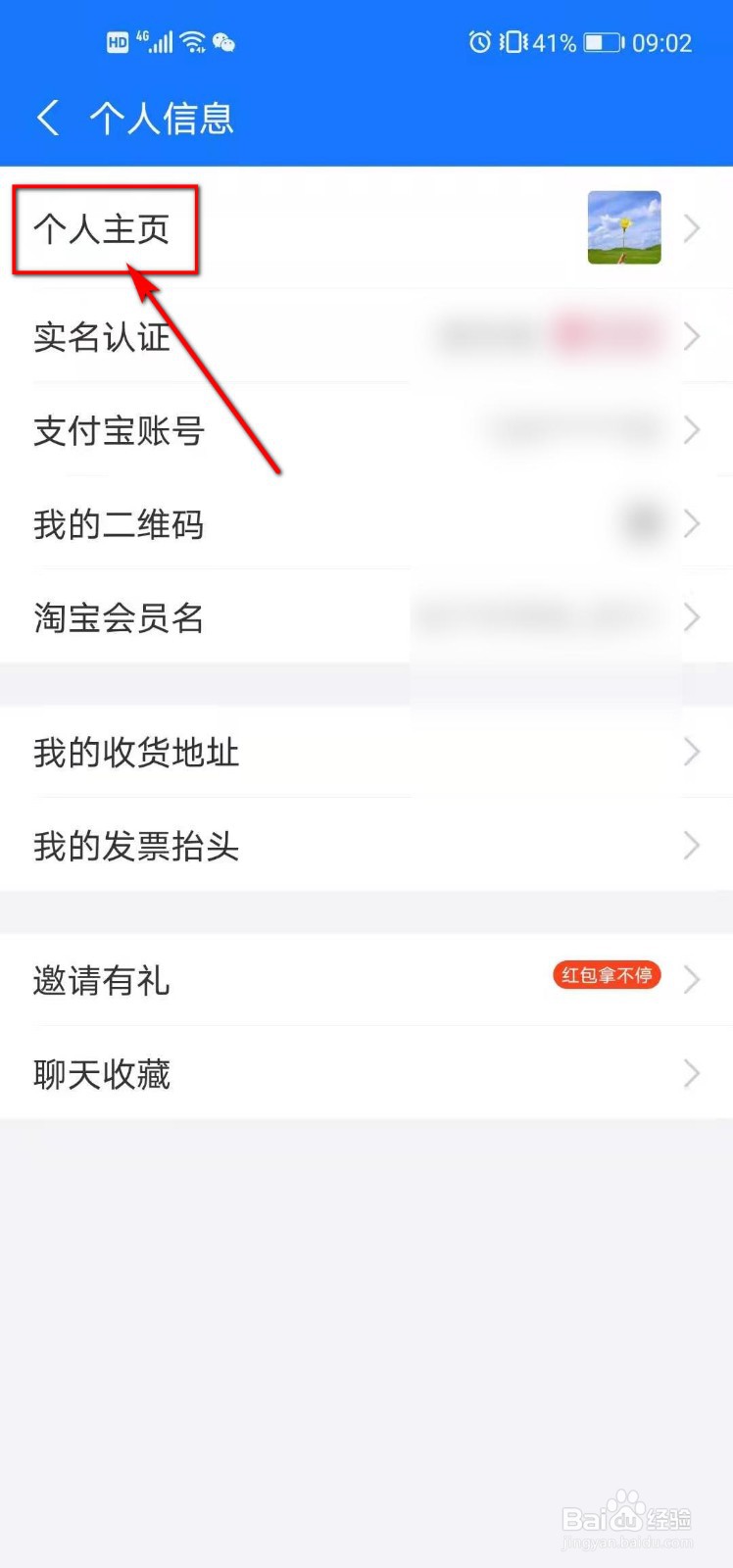Tap the WeChat icon in the status bar
Viewport: 733px width, 1568px height.
[x=225, y=42]
